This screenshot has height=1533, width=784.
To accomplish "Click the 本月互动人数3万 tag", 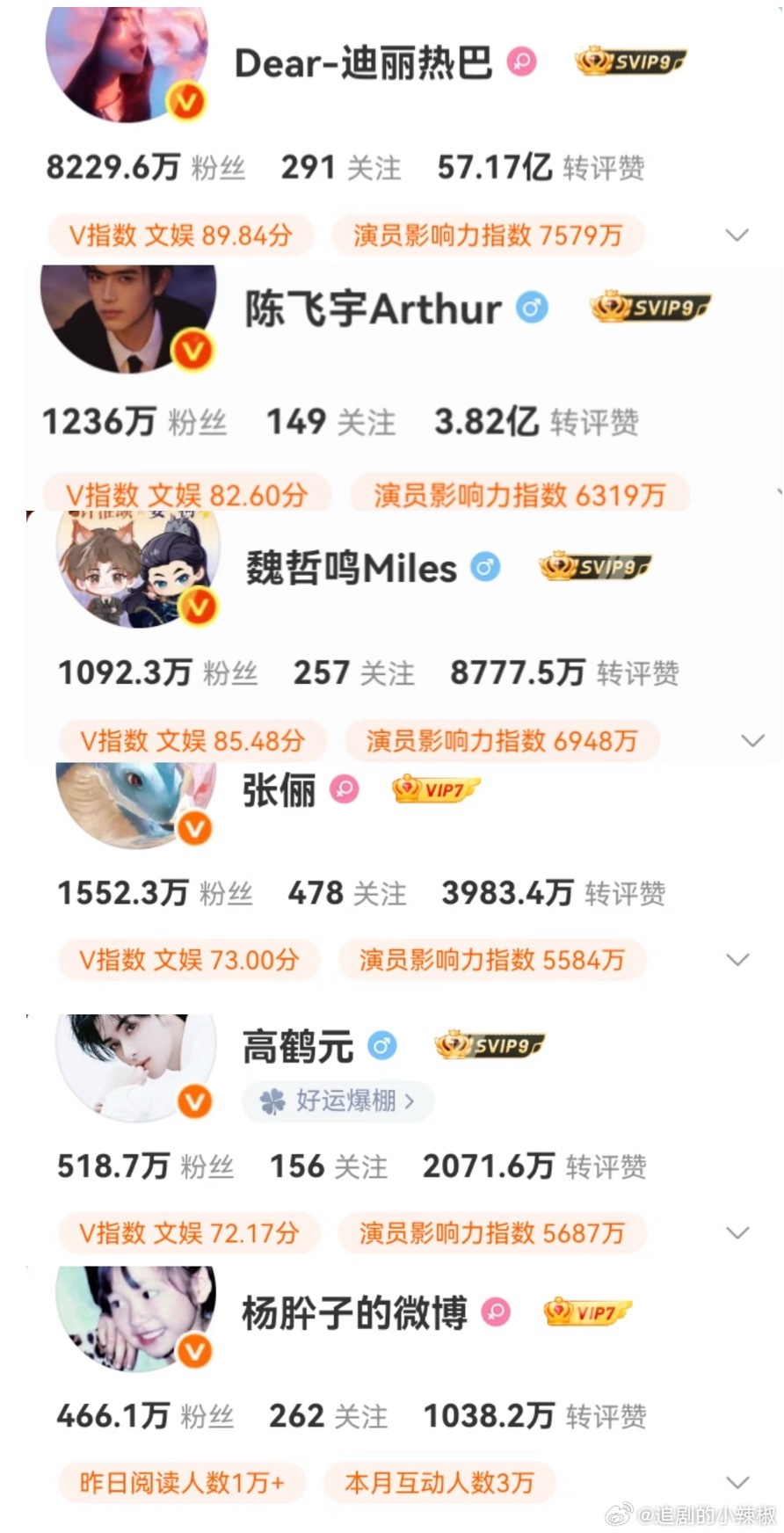I will tap(439, 1482).
